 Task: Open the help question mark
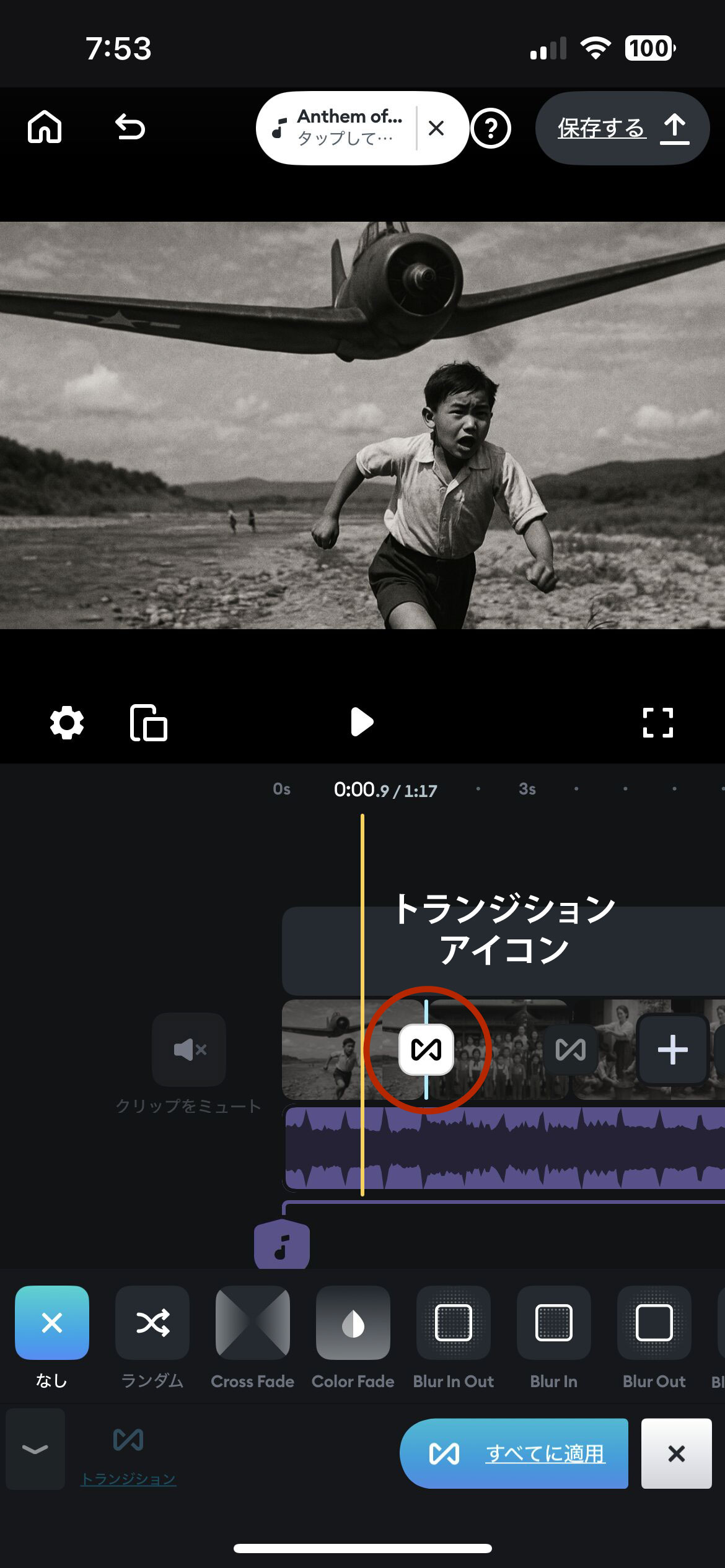pyautogui.click(x=490, y=128)
